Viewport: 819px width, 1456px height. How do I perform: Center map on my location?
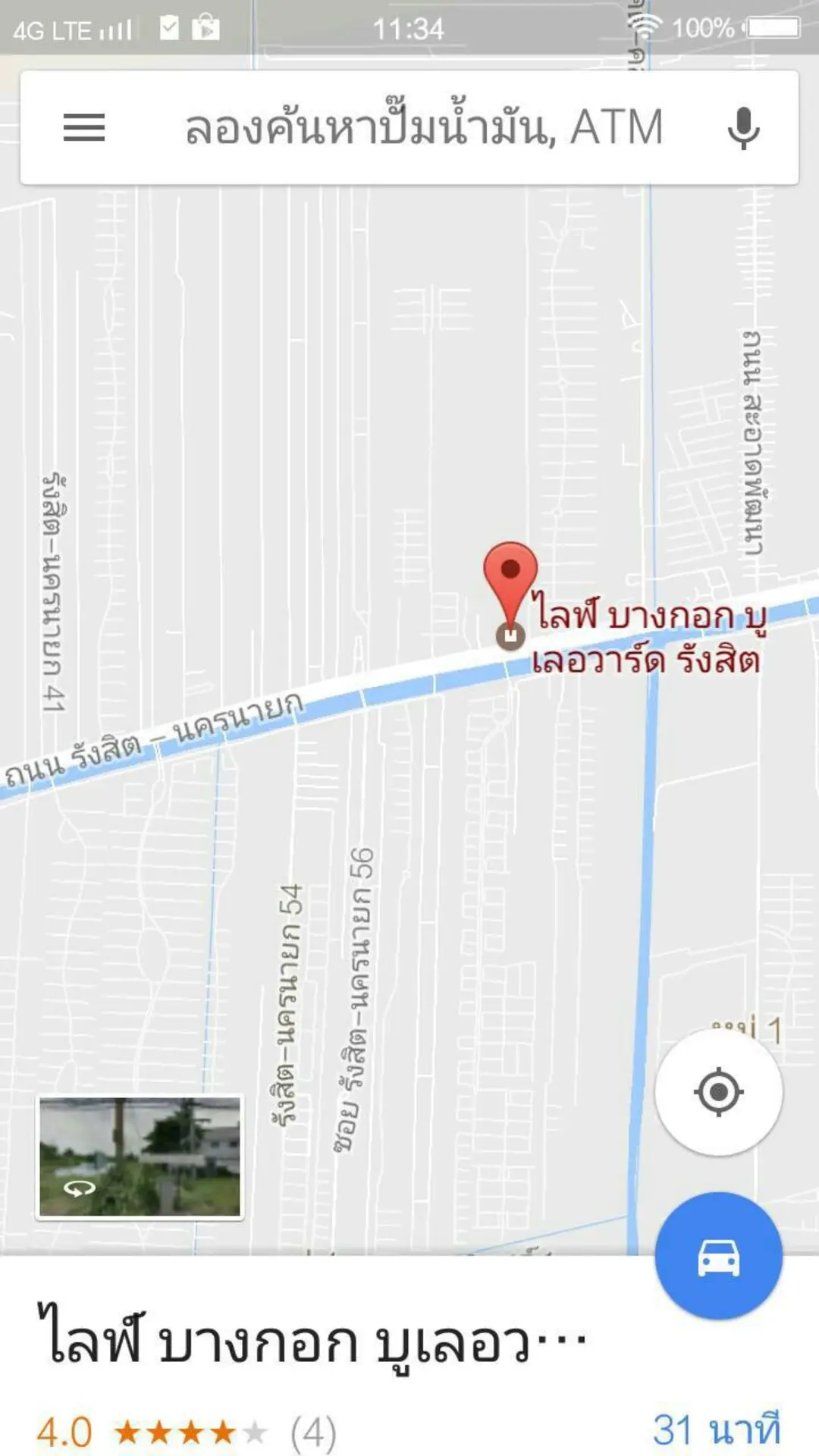coord(718,1092)
